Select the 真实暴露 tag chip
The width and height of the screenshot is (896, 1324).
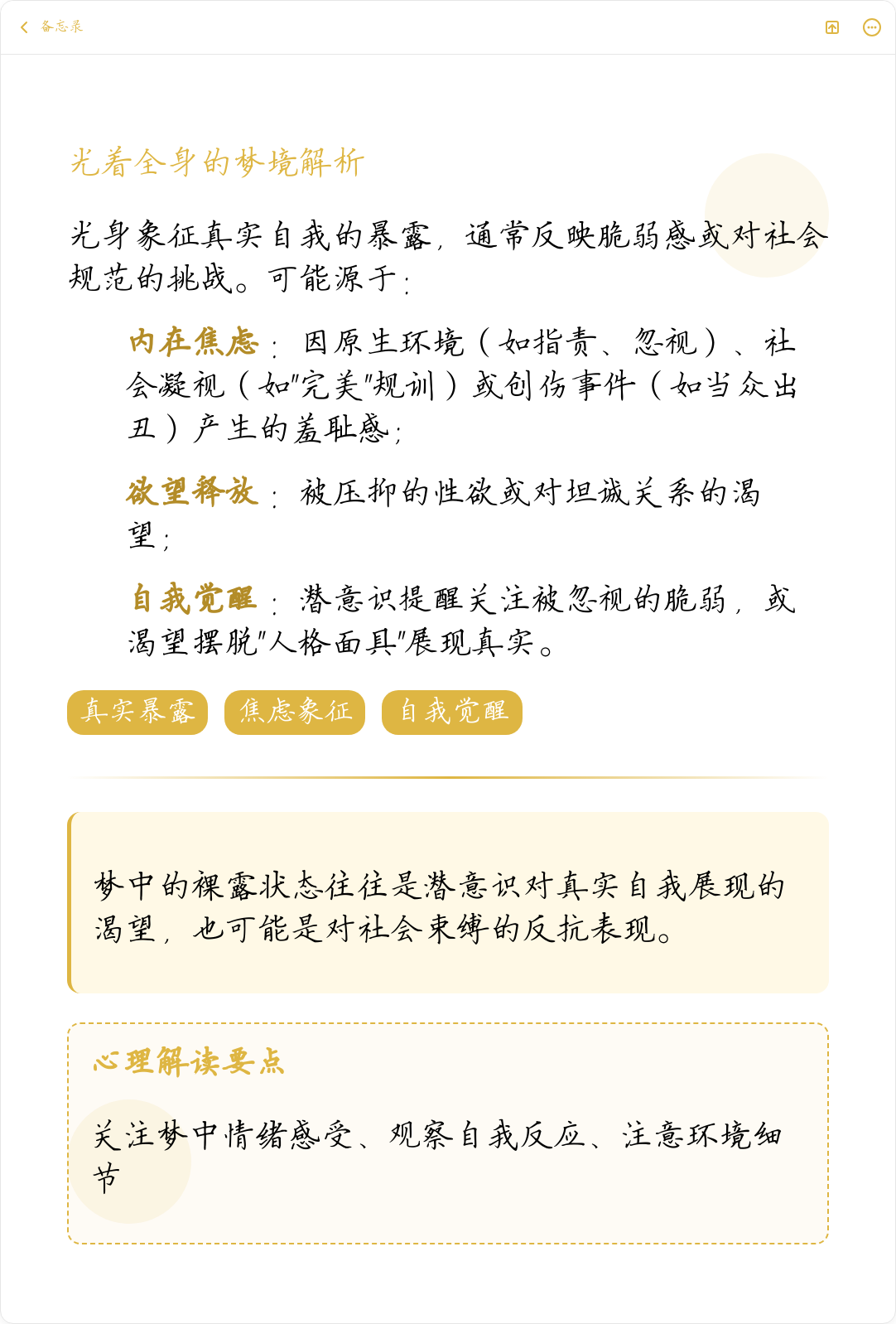[137, 712]
